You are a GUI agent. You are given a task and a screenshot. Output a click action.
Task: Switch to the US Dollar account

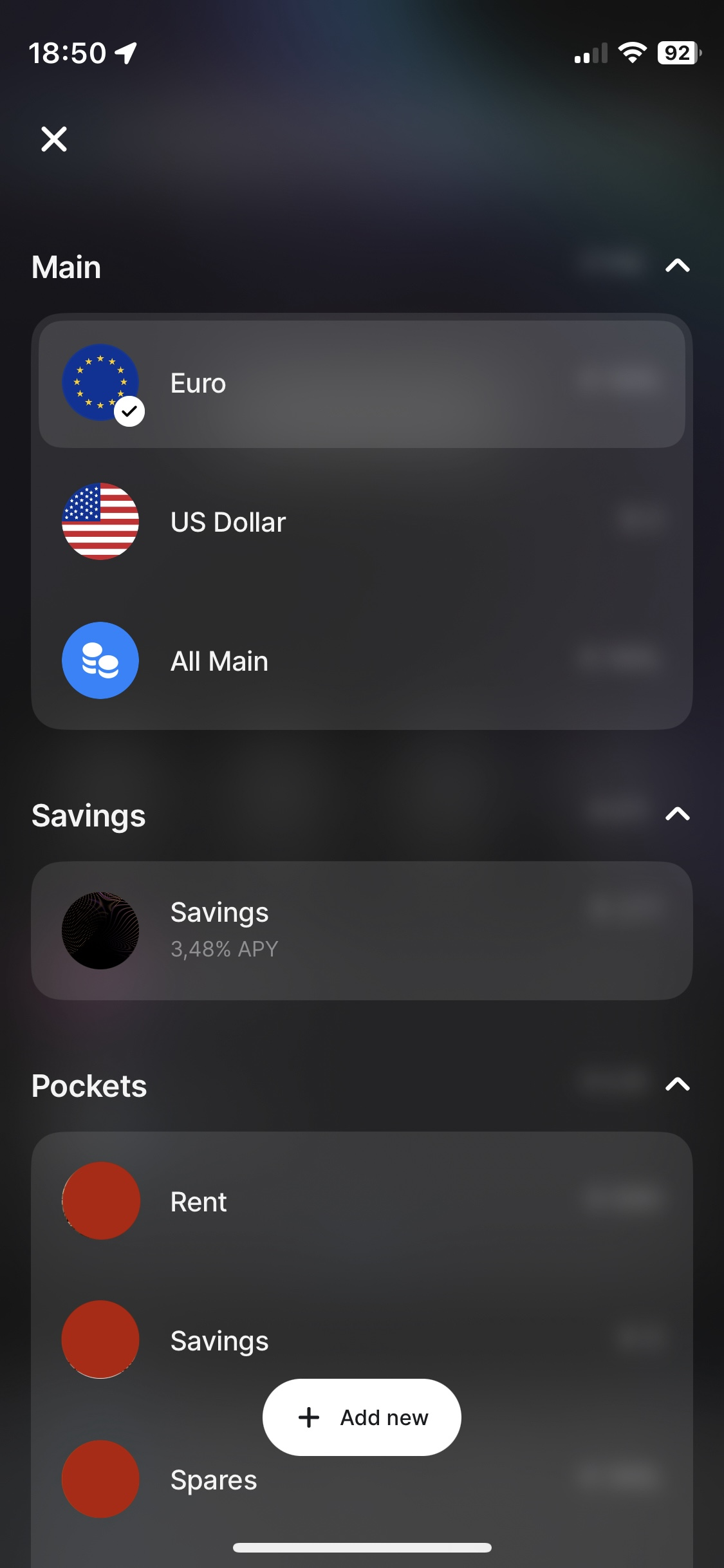[x=362, y=521]
